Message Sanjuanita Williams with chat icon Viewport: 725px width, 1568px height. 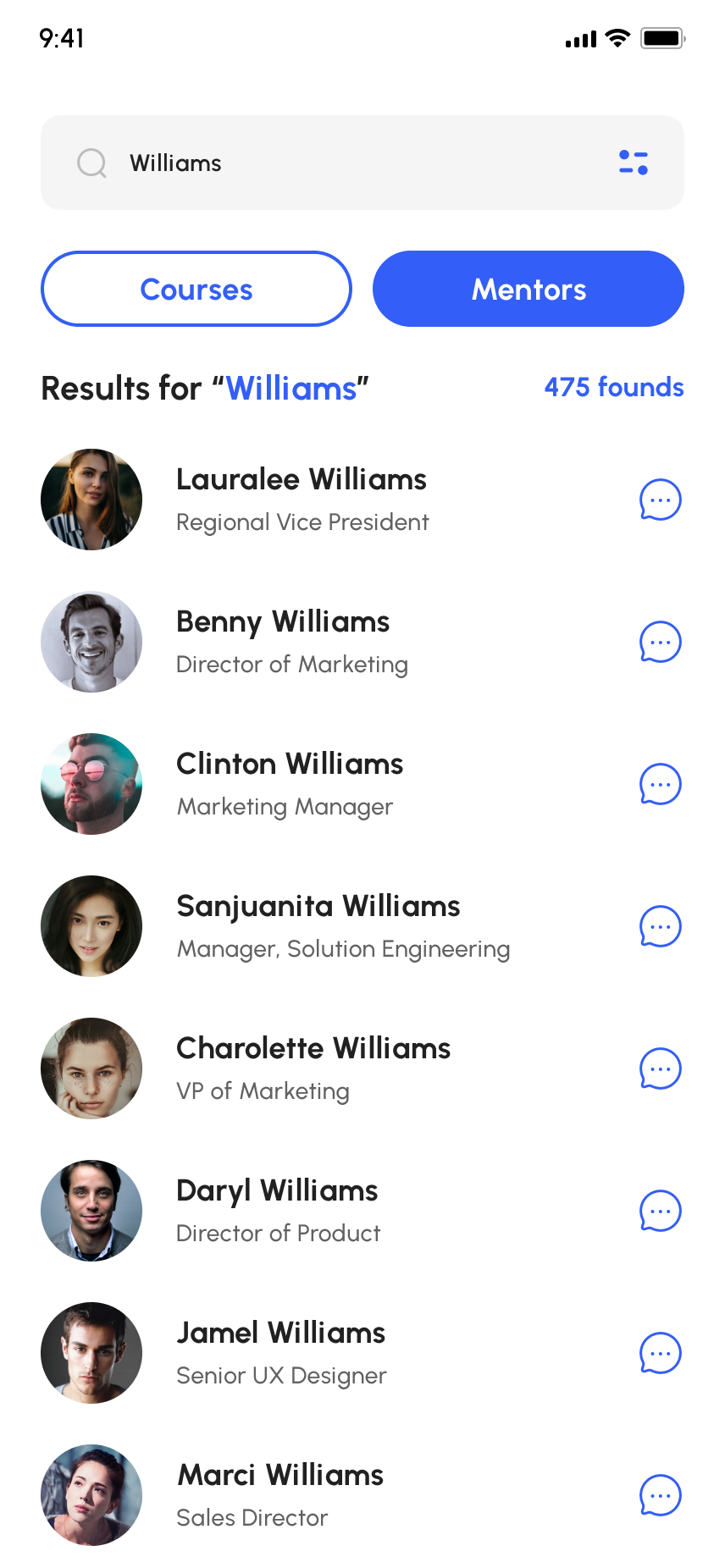[x=660, y=926]
